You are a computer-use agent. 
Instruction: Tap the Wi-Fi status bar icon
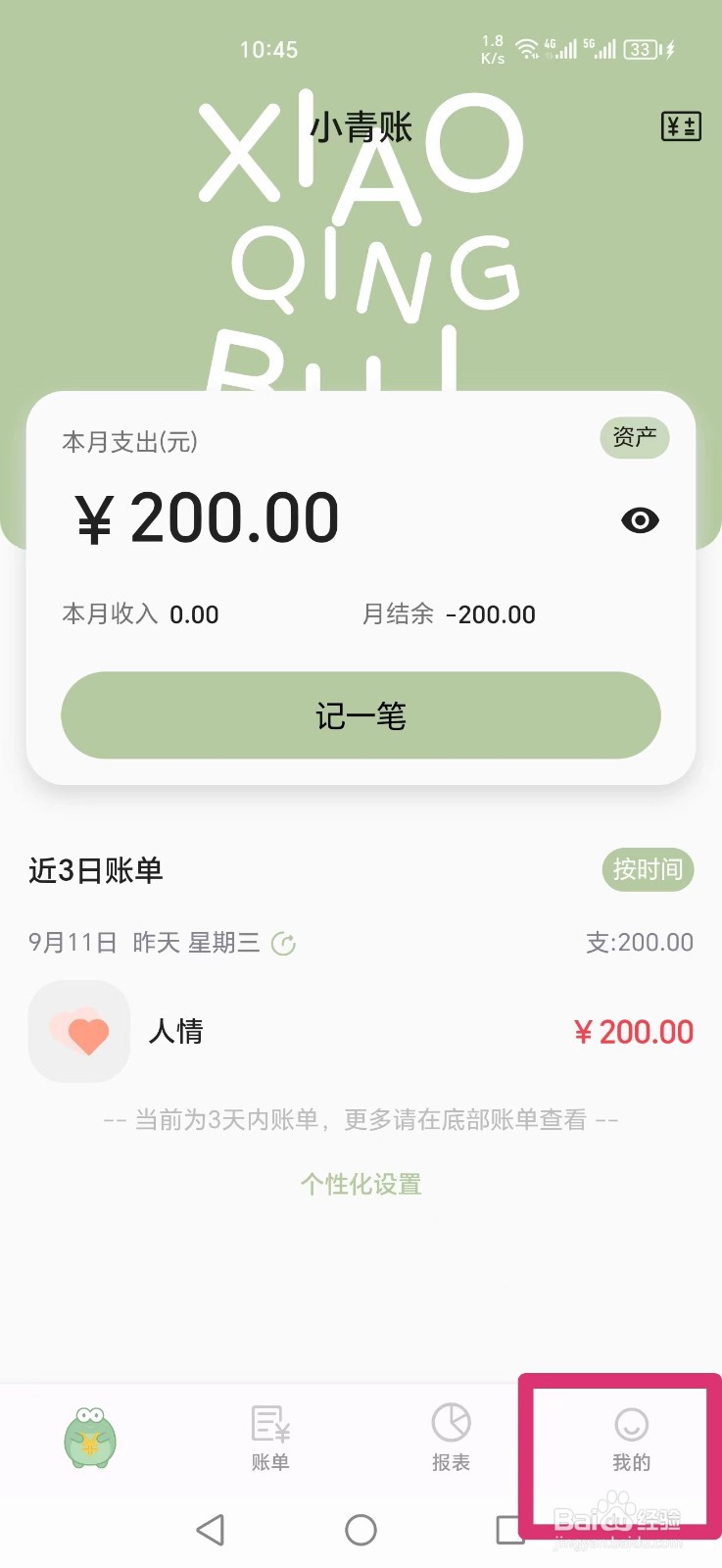click(x=527, y=47)
